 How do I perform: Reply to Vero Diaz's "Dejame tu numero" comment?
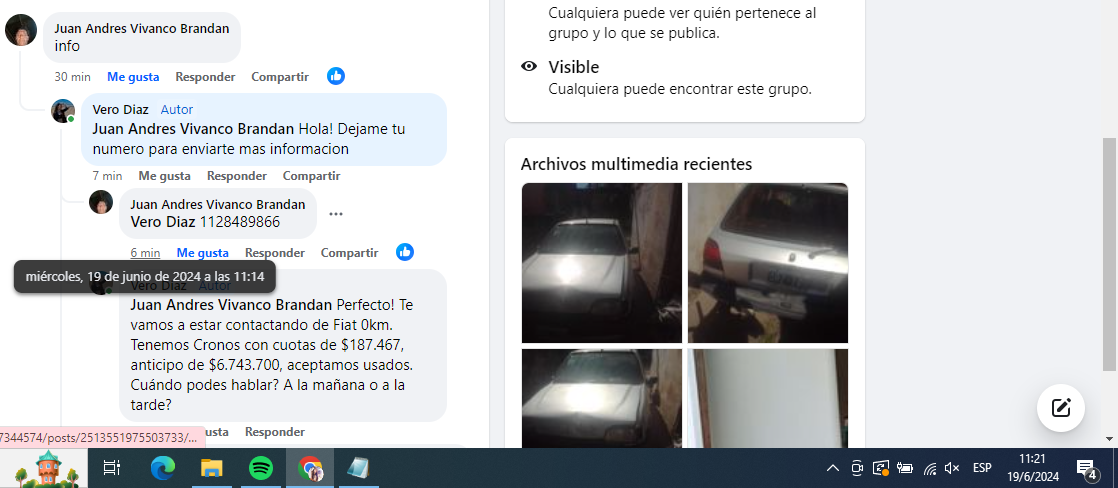pos(236,176)
